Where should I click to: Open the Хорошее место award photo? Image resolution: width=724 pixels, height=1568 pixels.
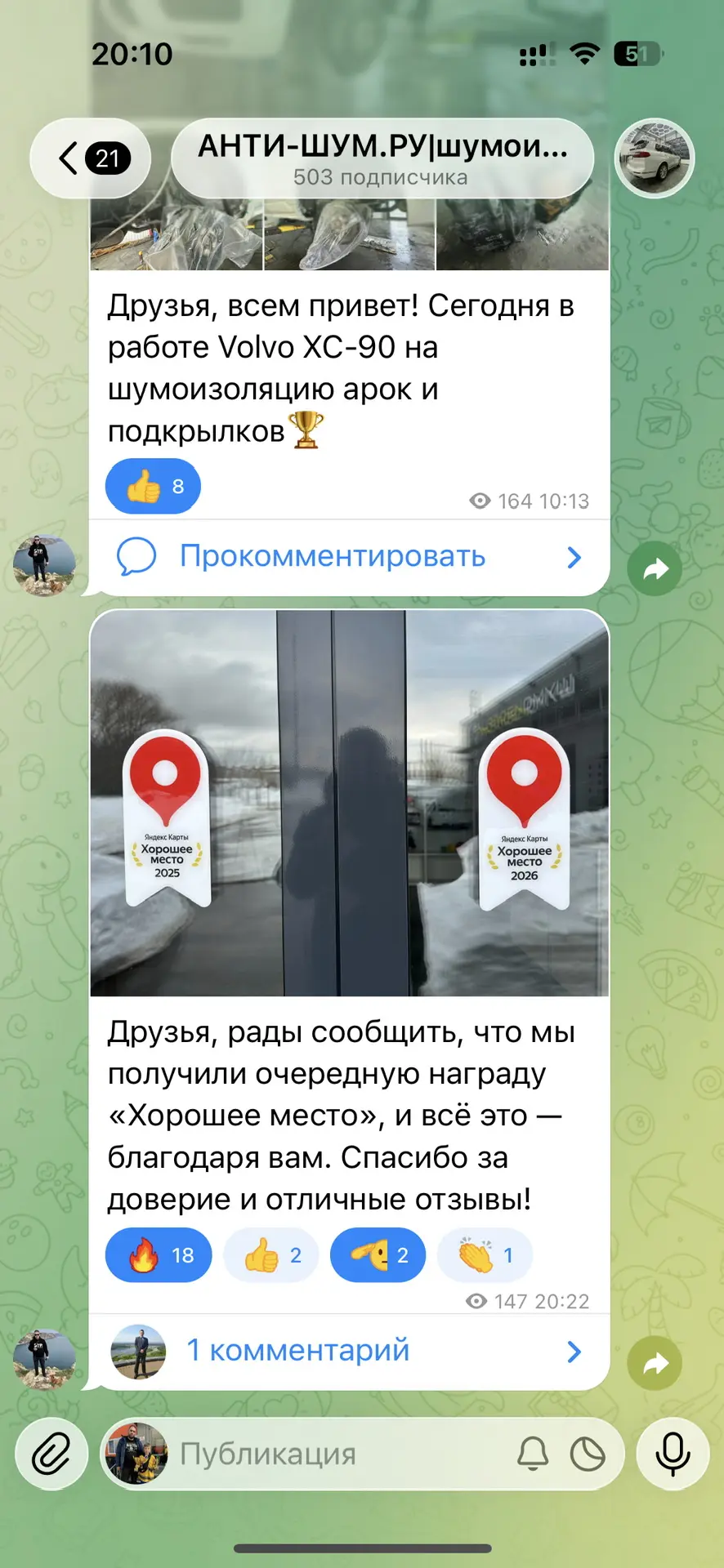[349, 803]
